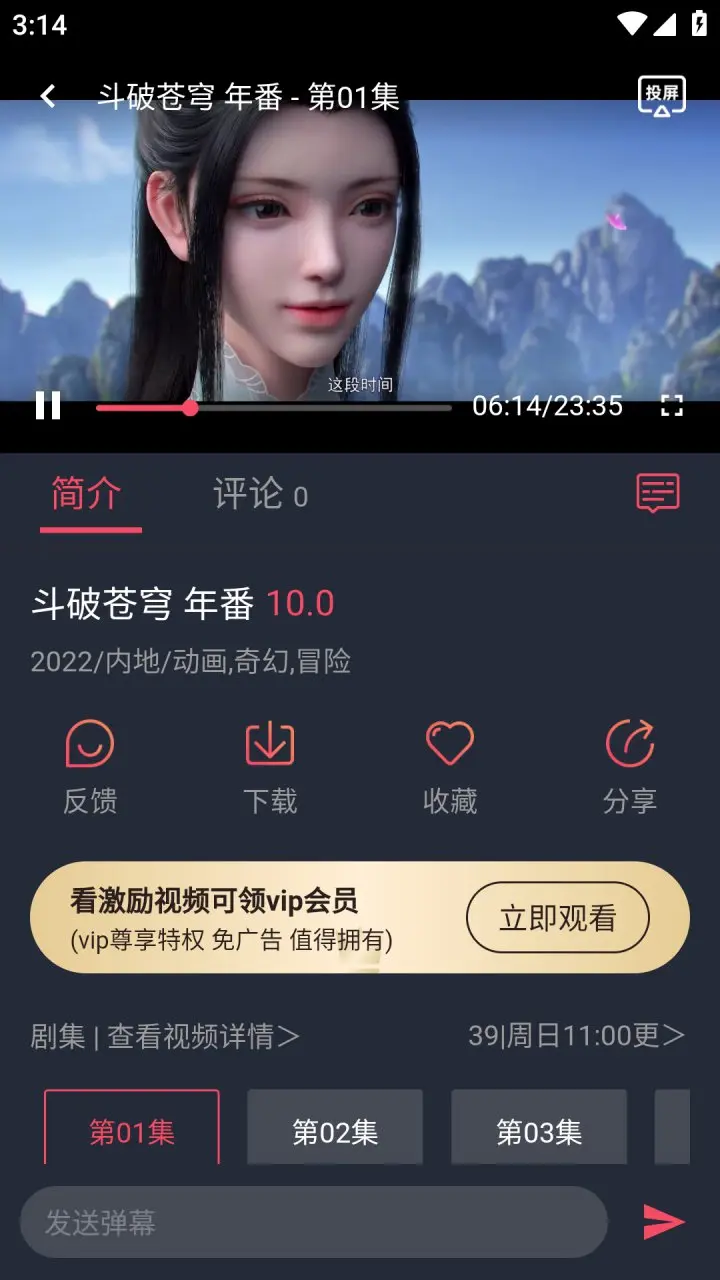Share the show via 分享
Image resolution: width=720 pixels, height=1280 pixels.
click(x=630, y=767)
